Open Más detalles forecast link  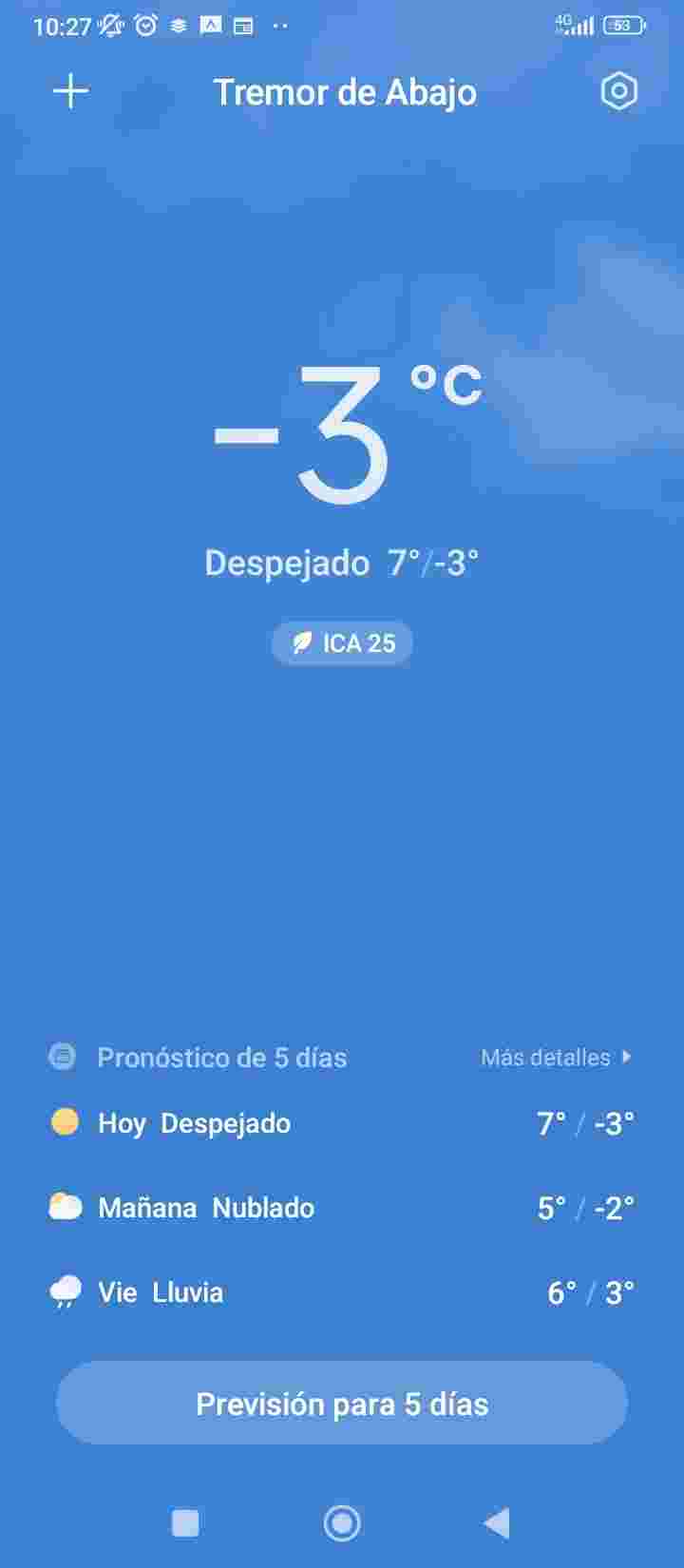pos(556,1057)
